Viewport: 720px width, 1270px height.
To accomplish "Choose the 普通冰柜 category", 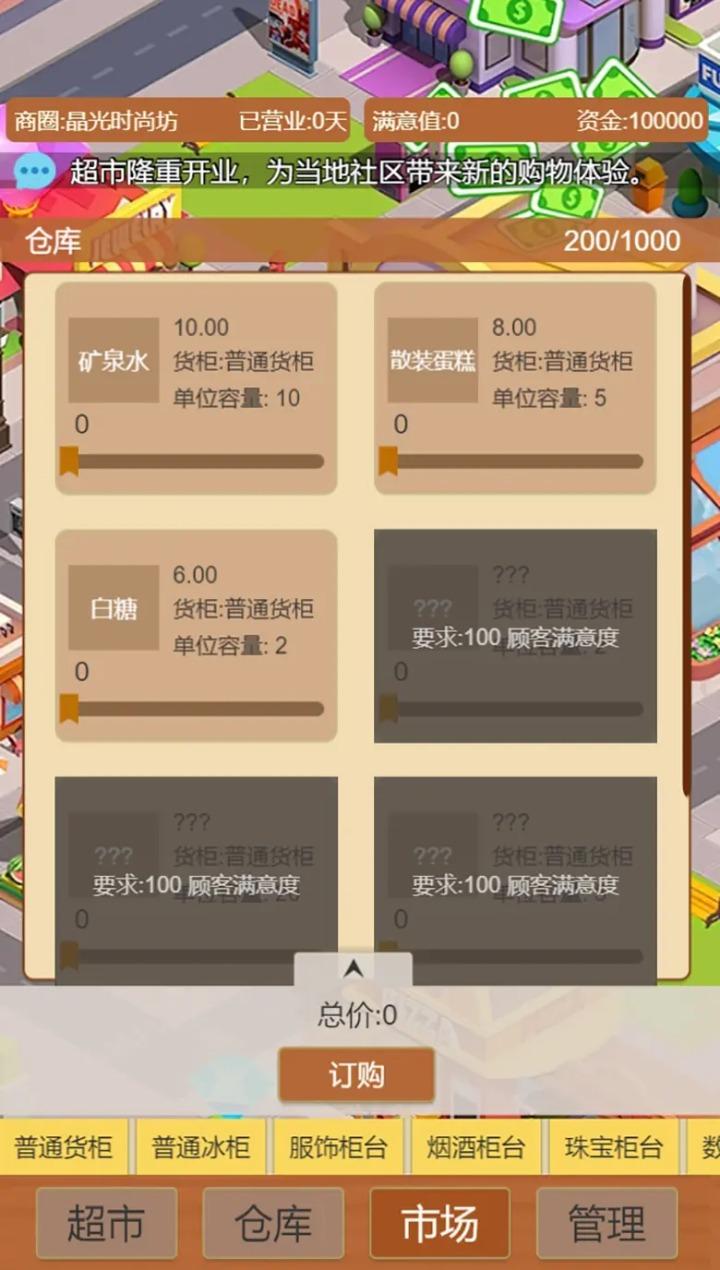I will click(x=200, y=1147).
